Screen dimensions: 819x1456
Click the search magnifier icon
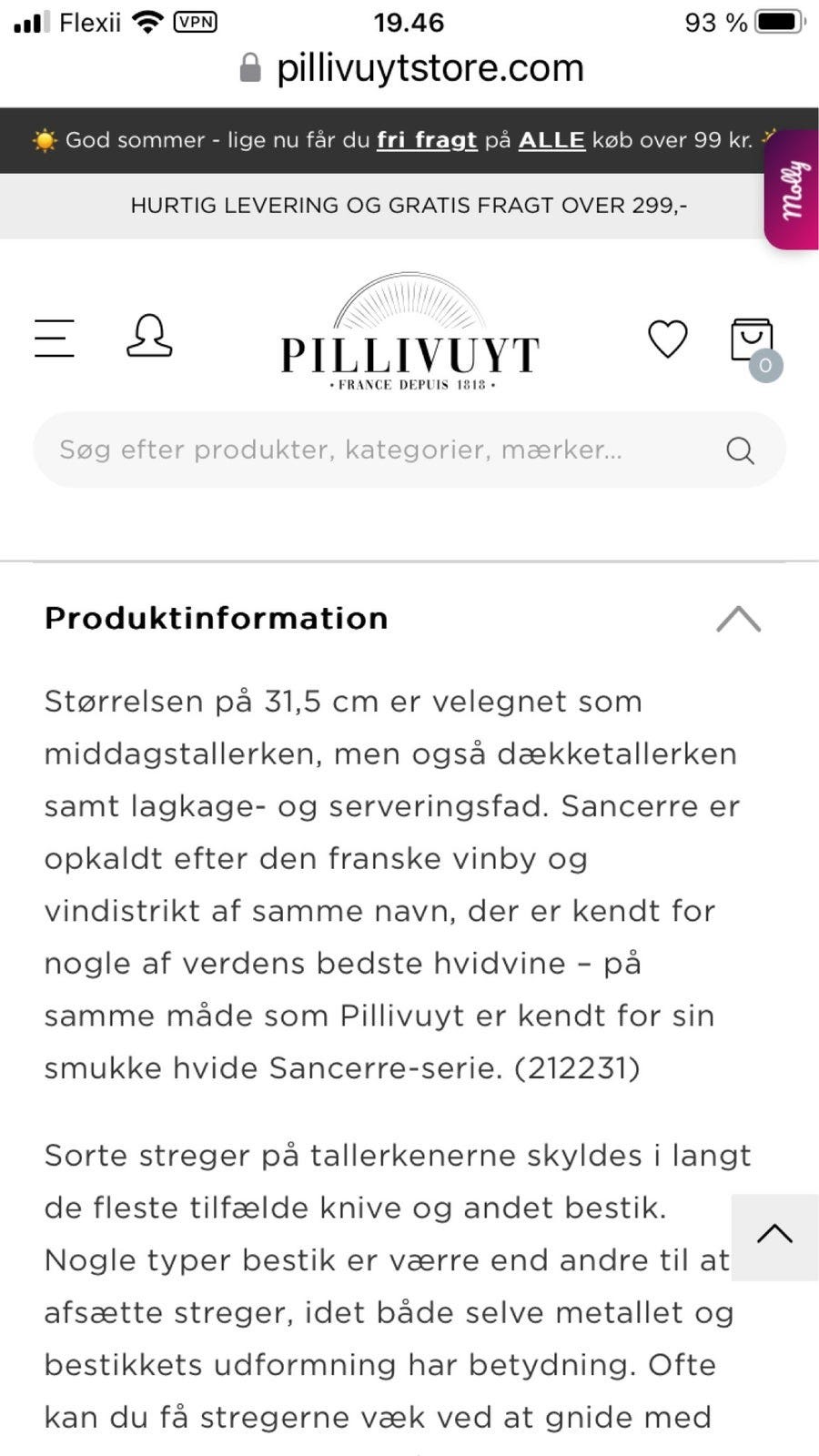pyautogui.click(x=740, y=450)
